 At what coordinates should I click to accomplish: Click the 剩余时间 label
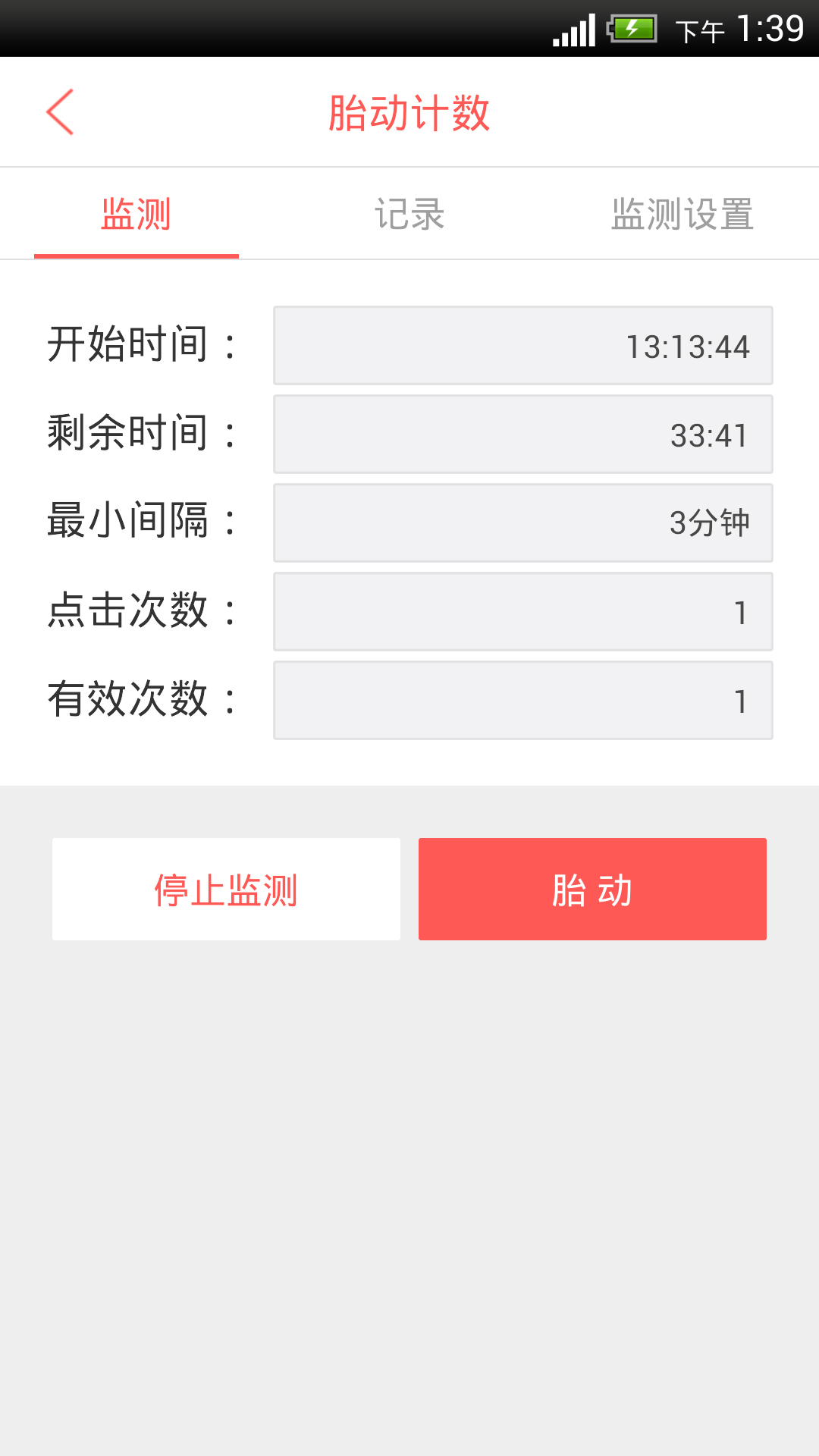(x=140, y=435)
